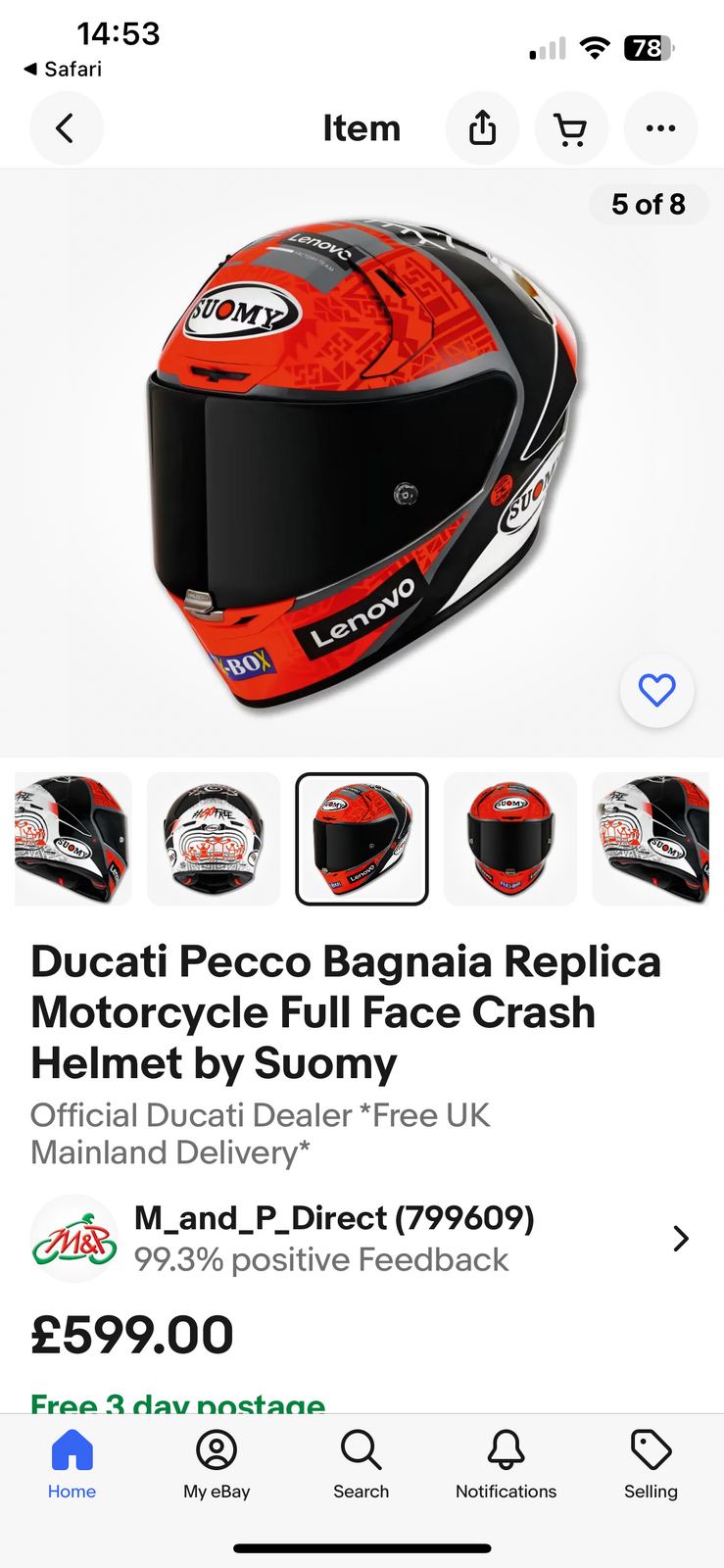
Task: Select the front-facing red helmet thumbnail
Action: 509,839
